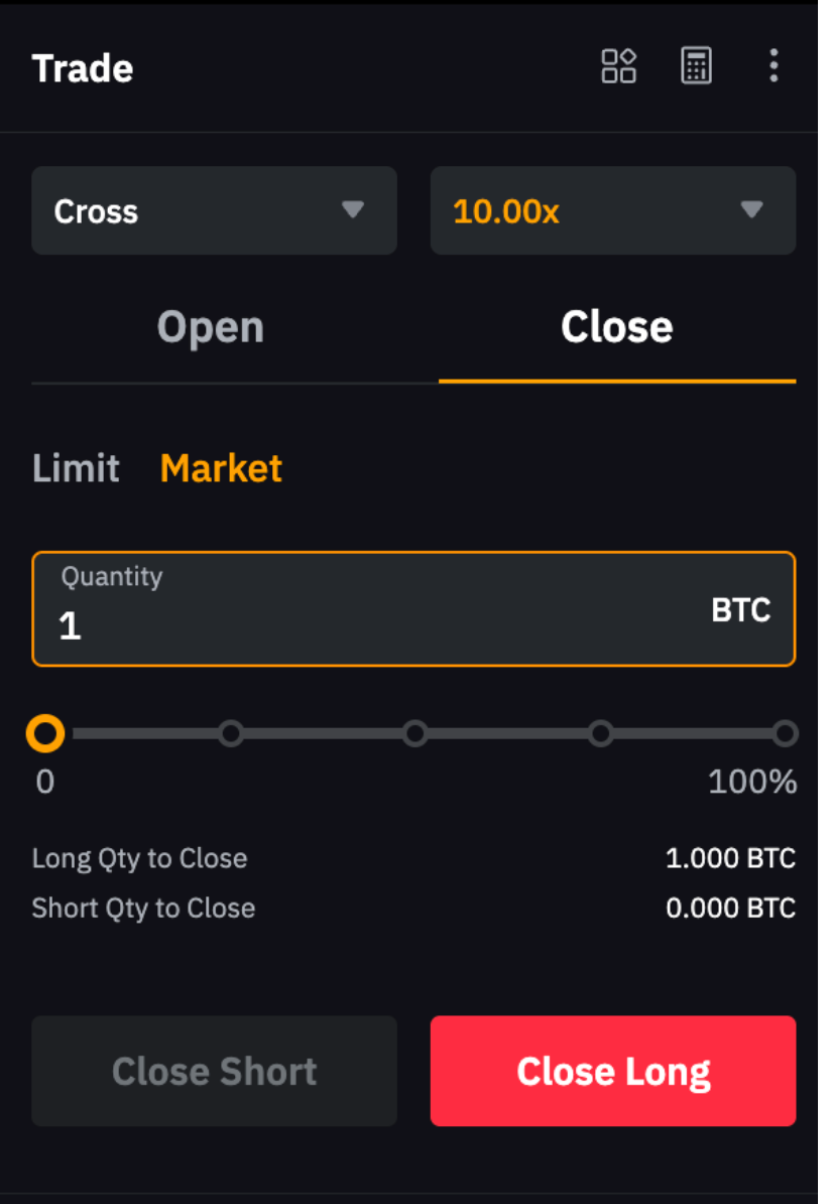
Task: Set slider to the 100% mark
Action: click(785, 734)
